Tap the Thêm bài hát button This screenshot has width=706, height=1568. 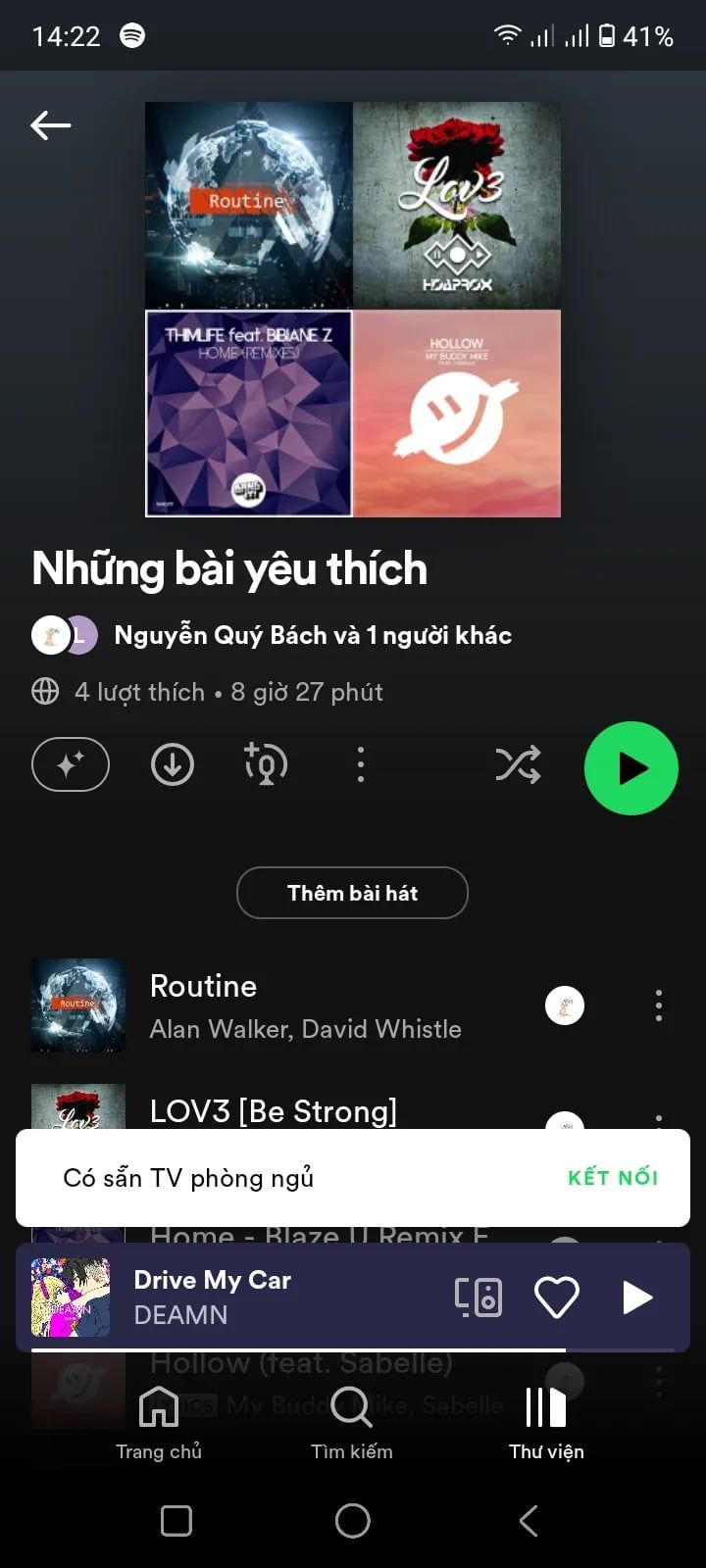pyautogui.click(x=352, y=893)
